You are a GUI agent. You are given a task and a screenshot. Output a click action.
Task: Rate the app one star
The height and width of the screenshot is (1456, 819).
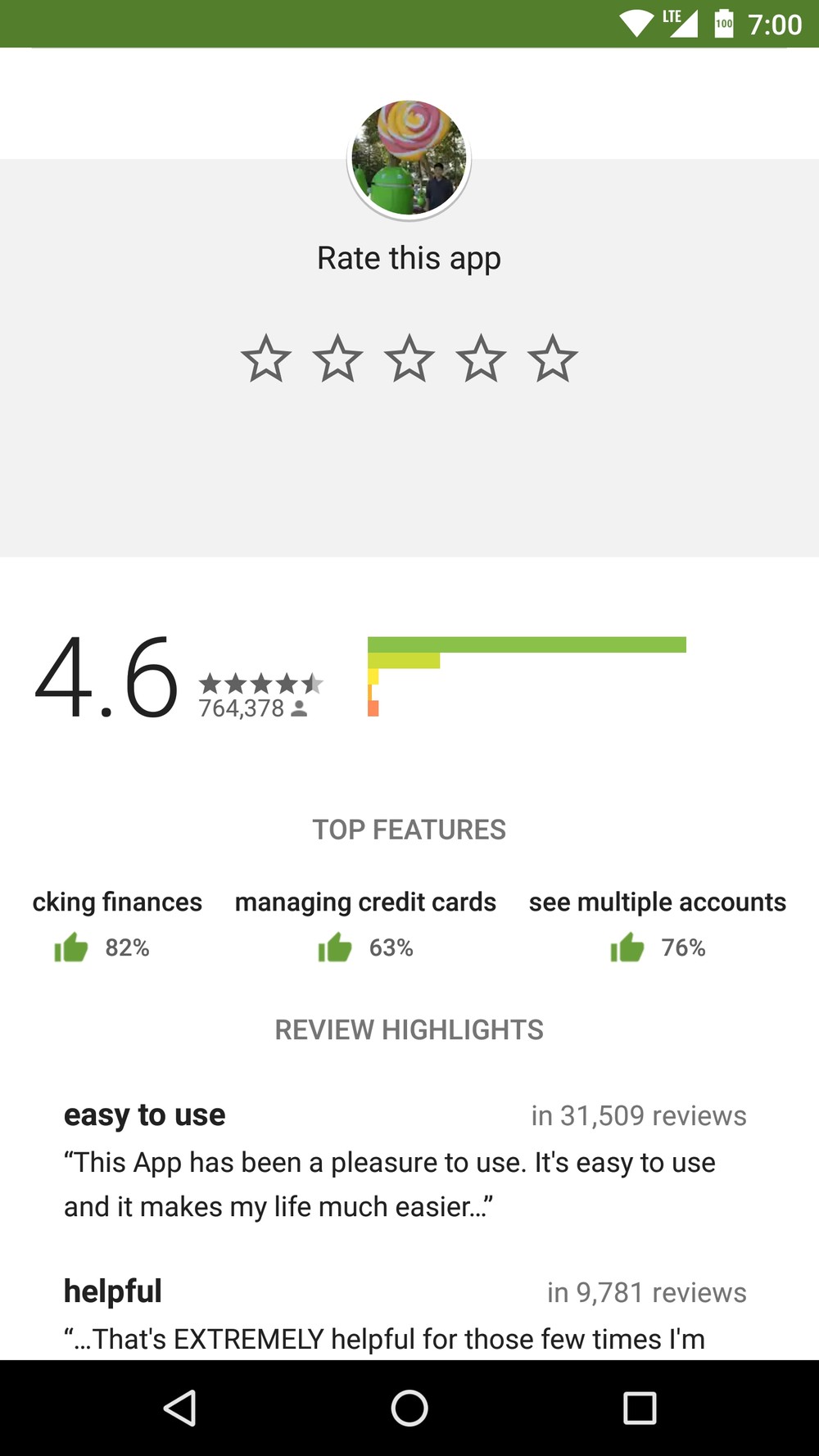tap(266, 359)
